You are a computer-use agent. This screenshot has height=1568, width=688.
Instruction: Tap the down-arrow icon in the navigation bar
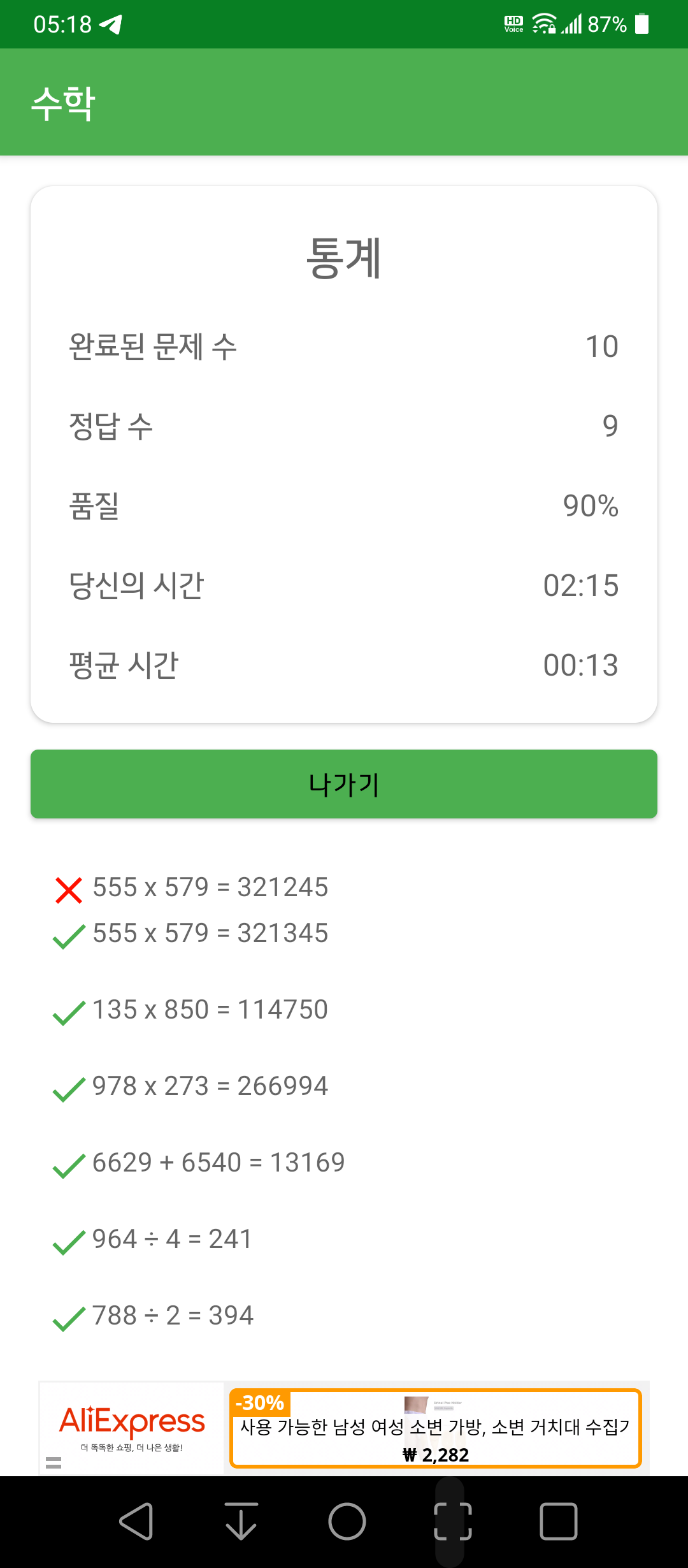click(241, 1521)
